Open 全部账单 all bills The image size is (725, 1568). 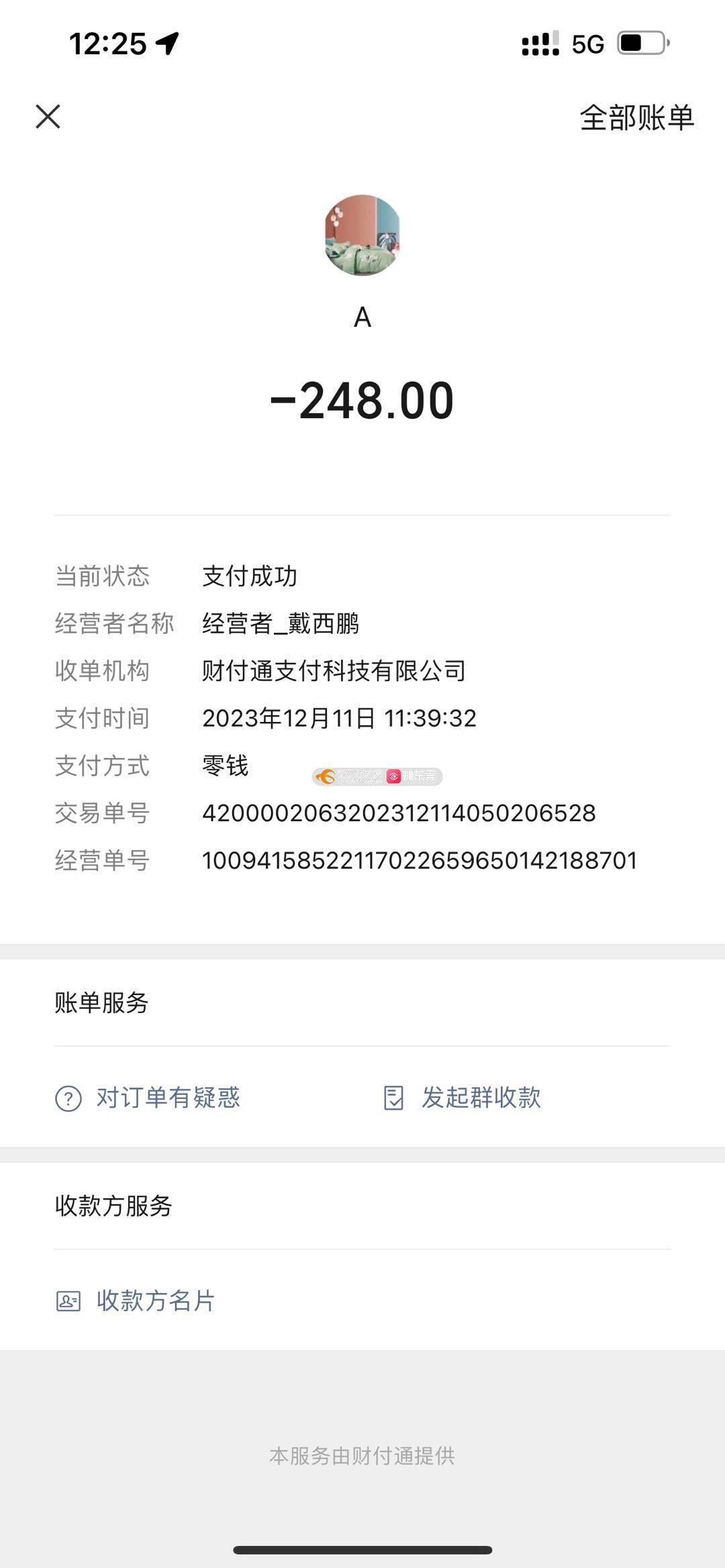click(636, 117)
